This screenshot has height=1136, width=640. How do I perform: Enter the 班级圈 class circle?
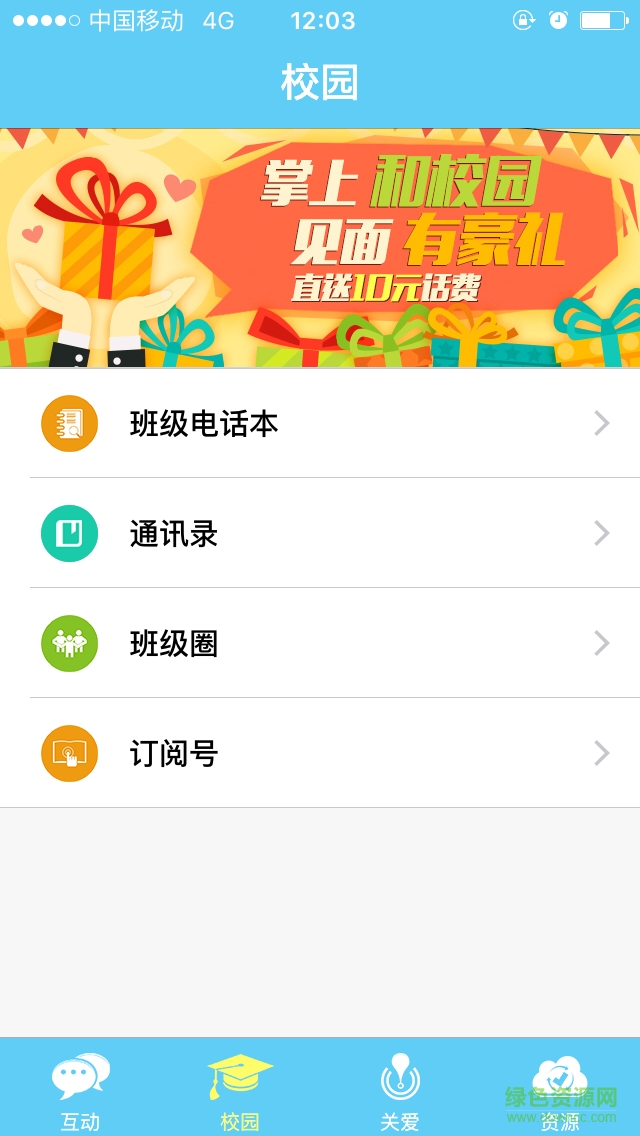click(x=320, y=644)
